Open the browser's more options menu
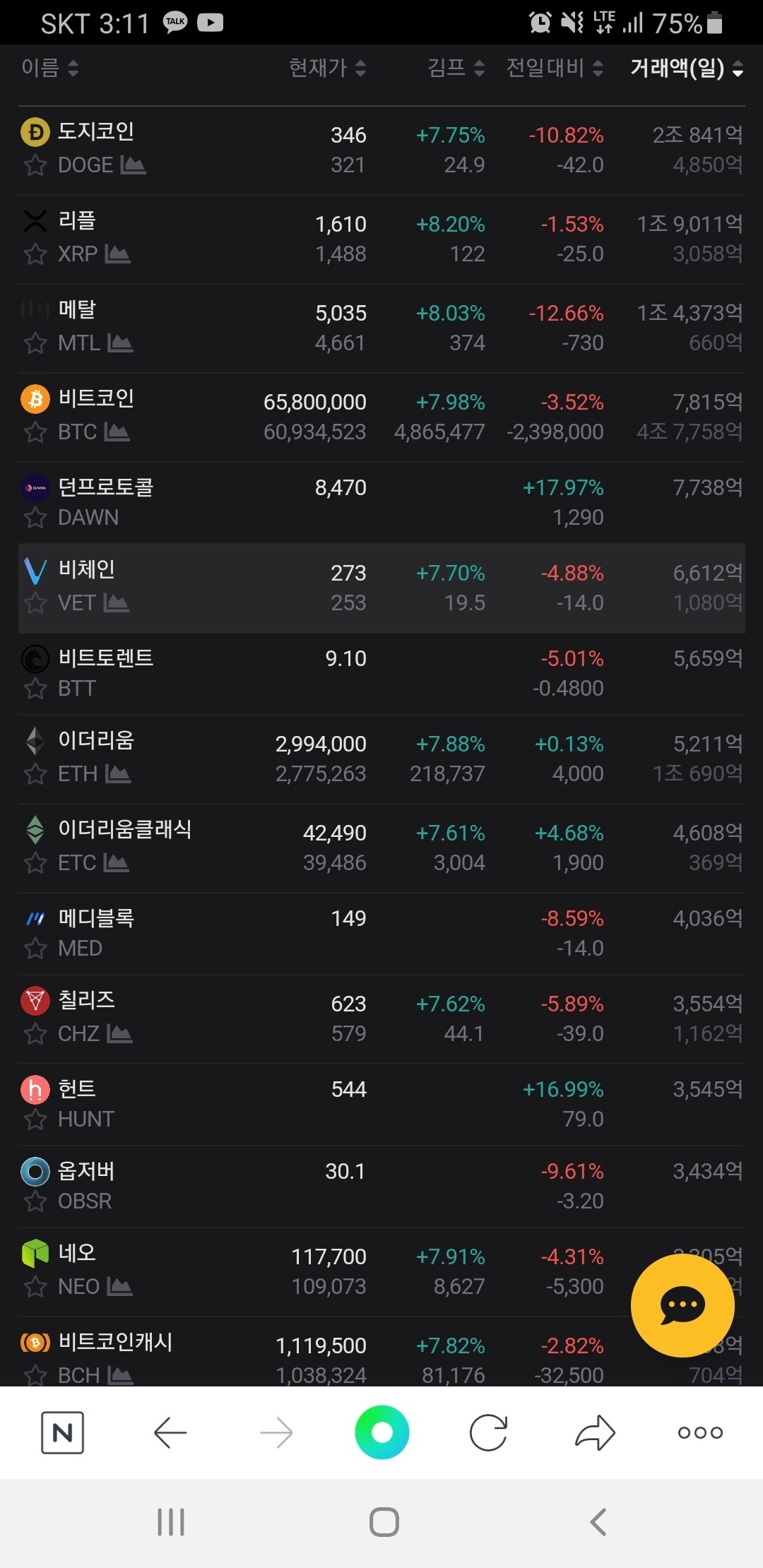The height and width of the screenshot is (1568, 763). (699, 1432)
